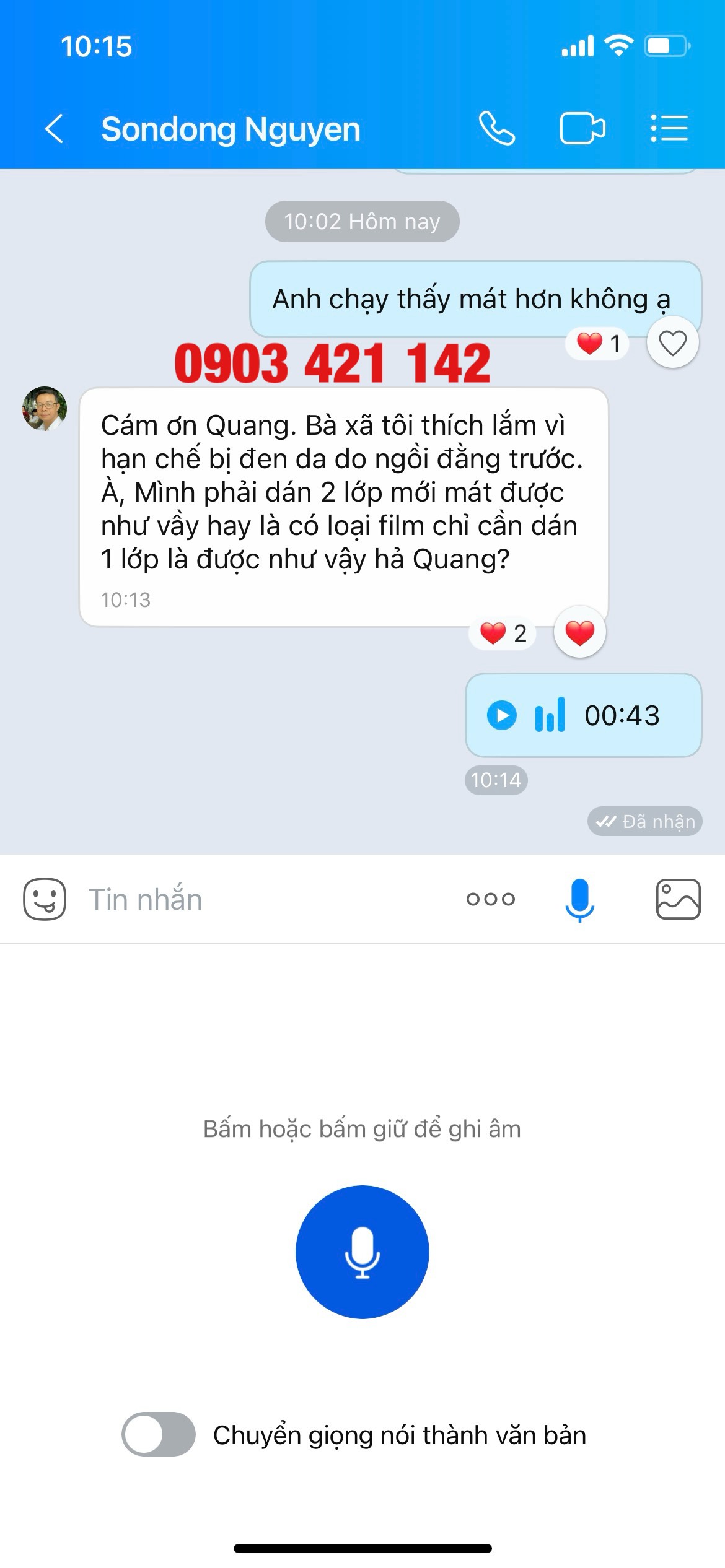Enable "Chuyển giọng nói thành văn bản"
The image size is (725, 1568).
(x=159, y=1434)
